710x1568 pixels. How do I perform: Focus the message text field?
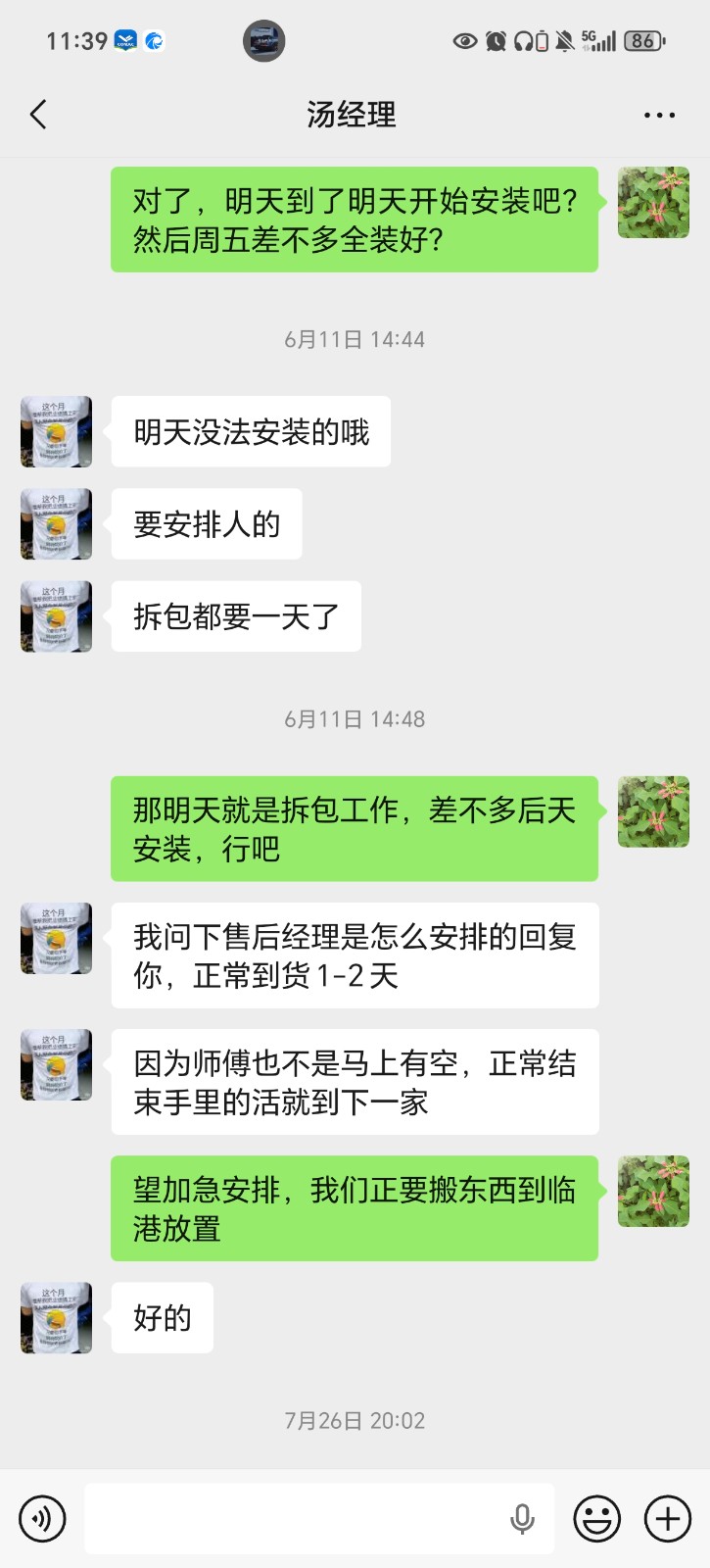click(x=294, y=1519)
